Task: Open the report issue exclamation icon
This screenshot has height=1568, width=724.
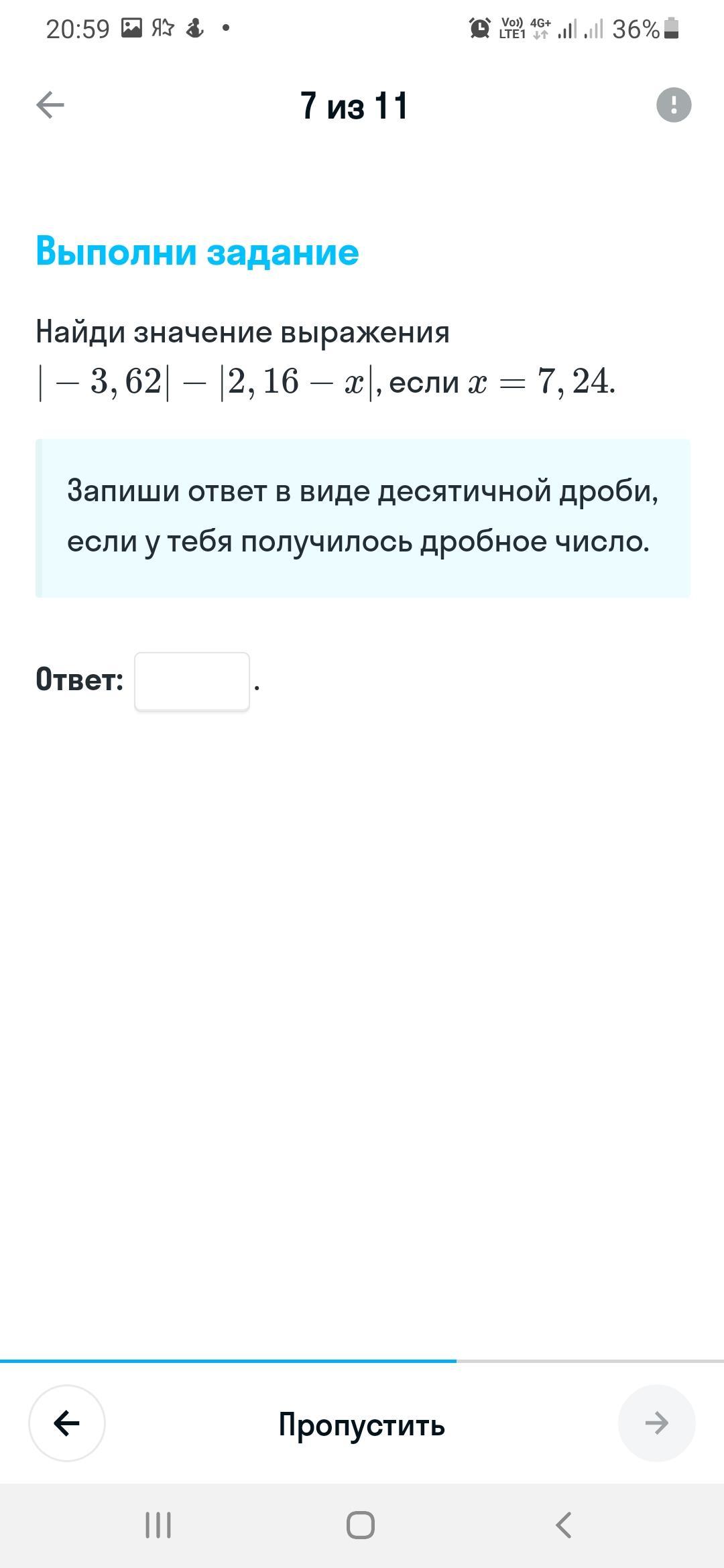Action: point(673,105)
